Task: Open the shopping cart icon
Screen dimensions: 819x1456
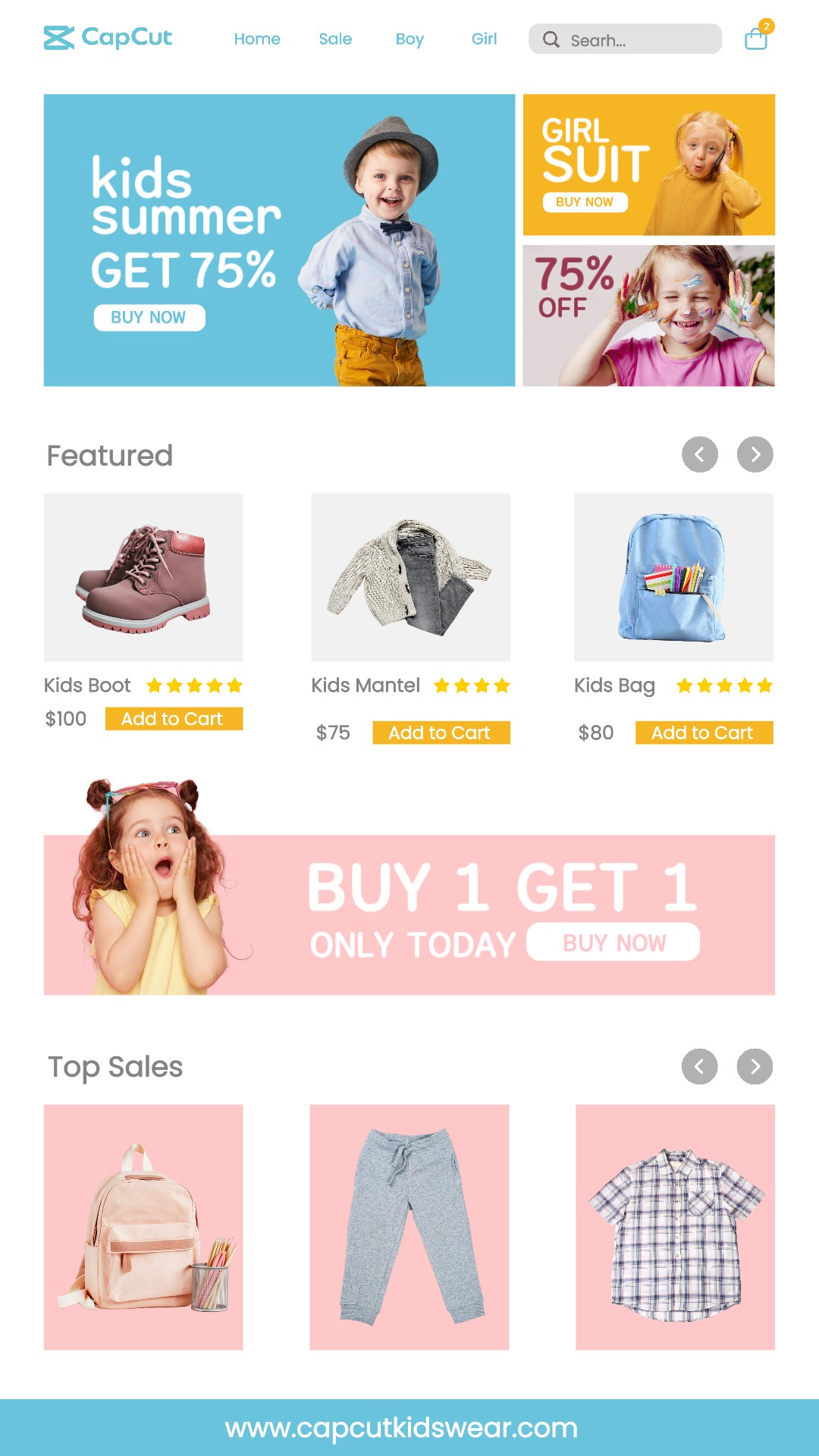Action: coord(757,37)
